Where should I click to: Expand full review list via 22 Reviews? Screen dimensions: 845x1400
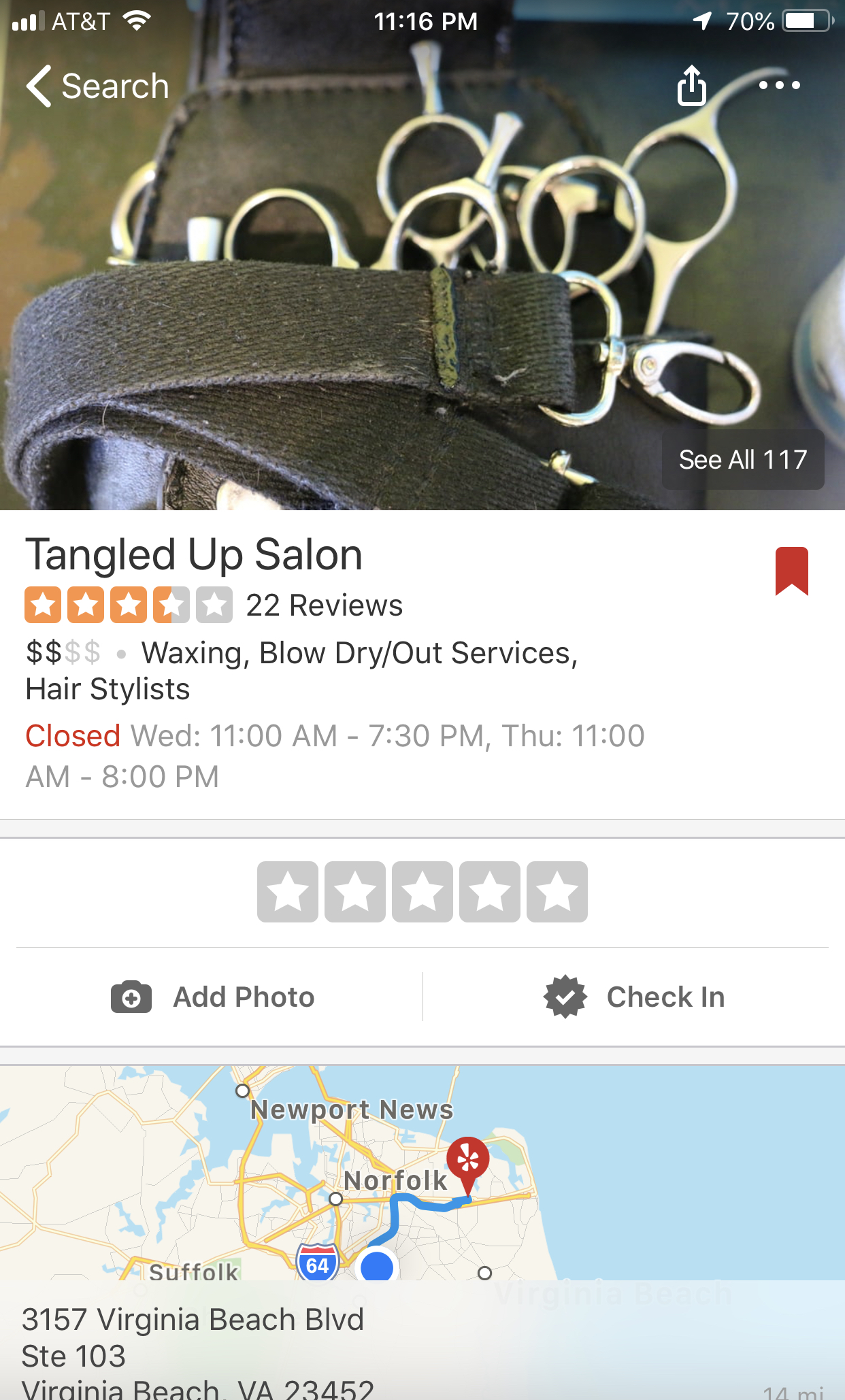pos(323,604)
